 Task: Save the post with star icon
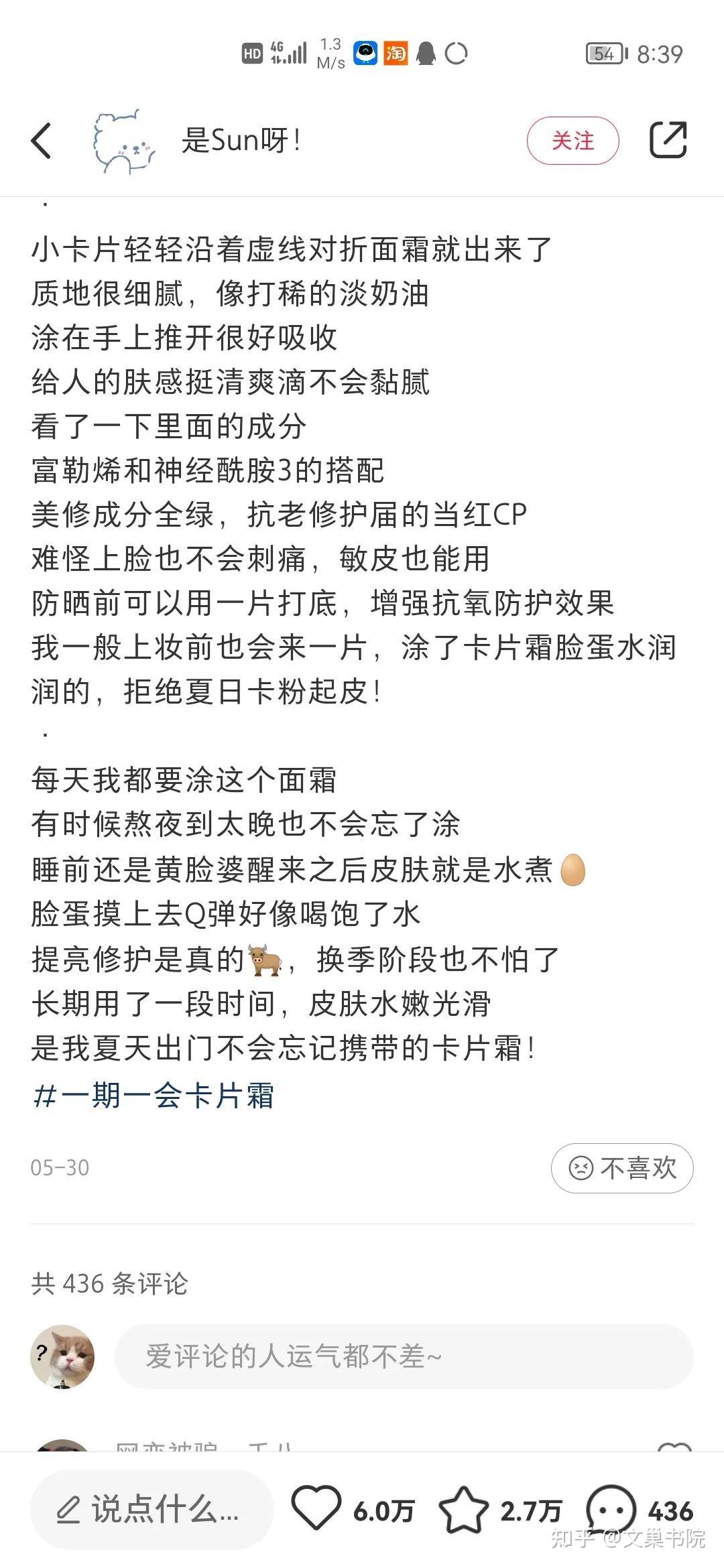click(464, 1510)
